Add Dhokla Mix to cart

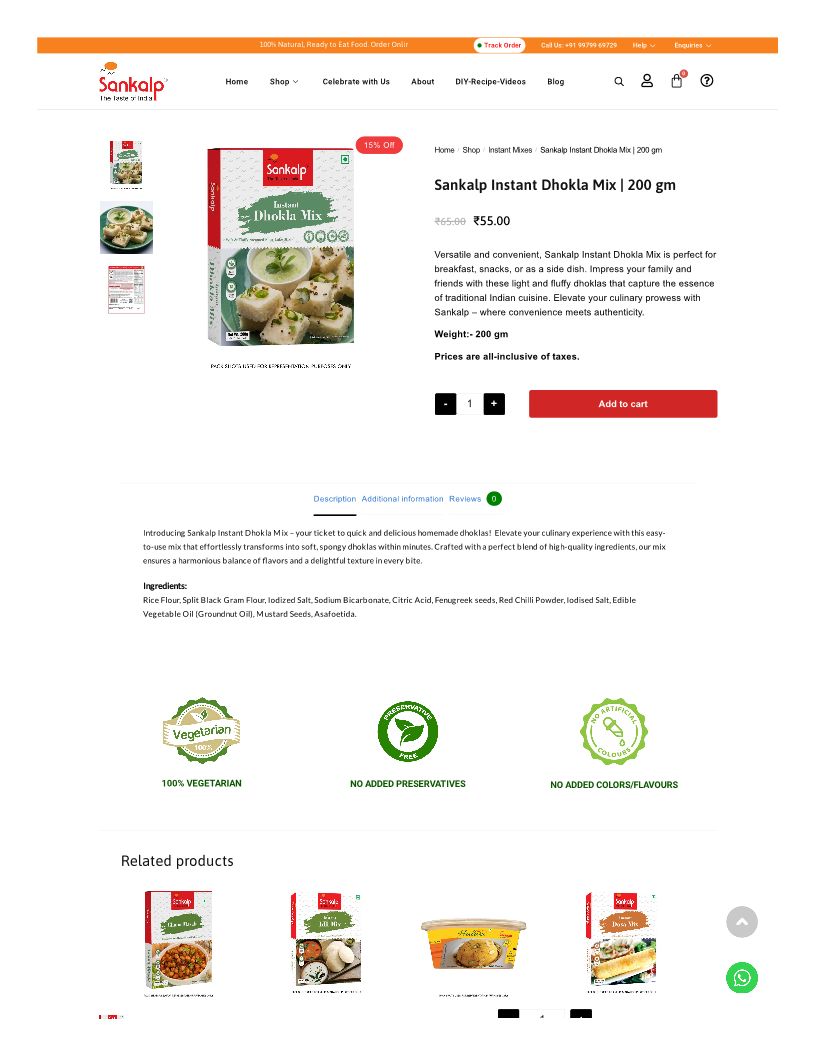click(623, 403)
